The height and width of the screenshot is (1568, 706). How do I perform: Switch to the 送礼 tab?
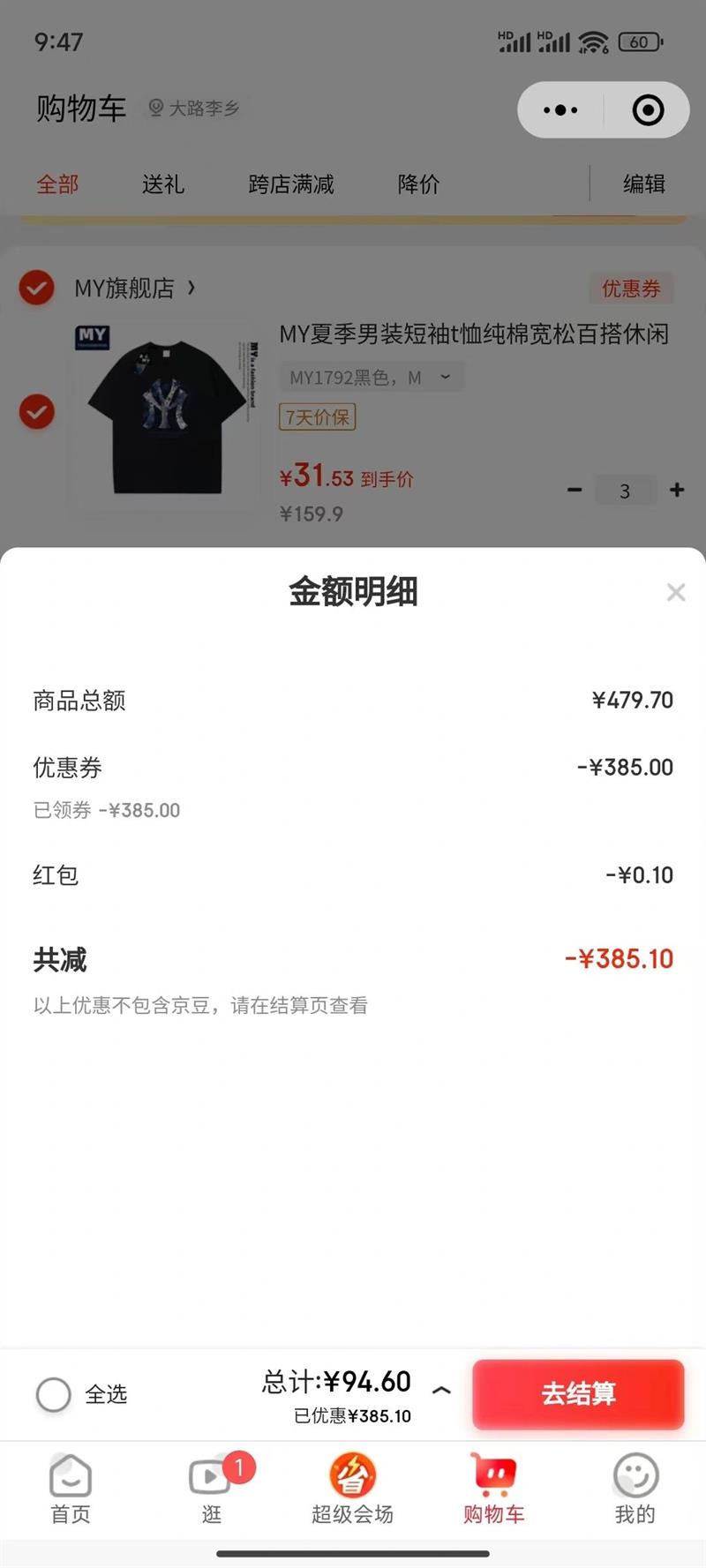[x=163, y=184]
